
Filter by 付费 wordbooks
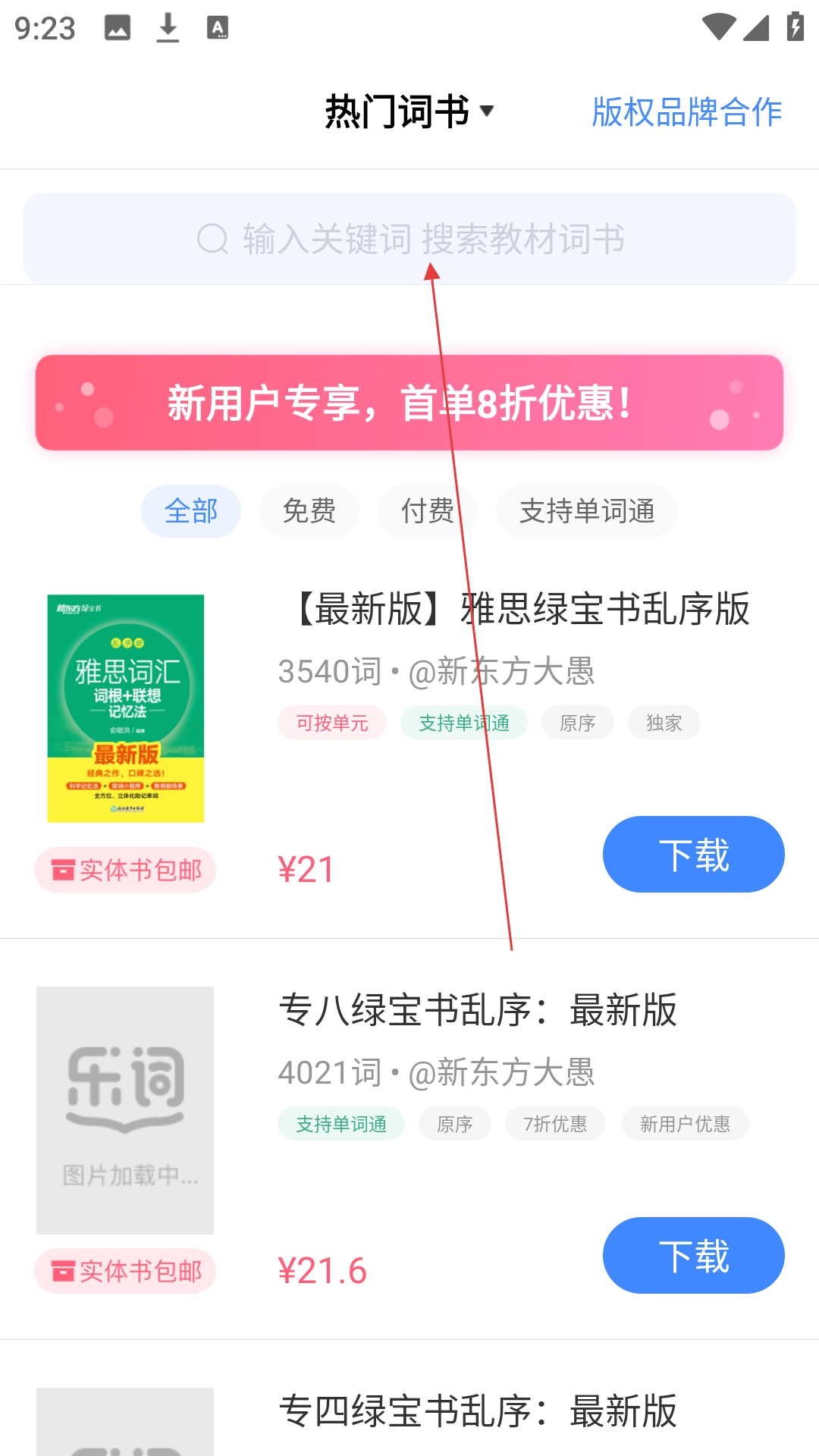tap(427, 511)
